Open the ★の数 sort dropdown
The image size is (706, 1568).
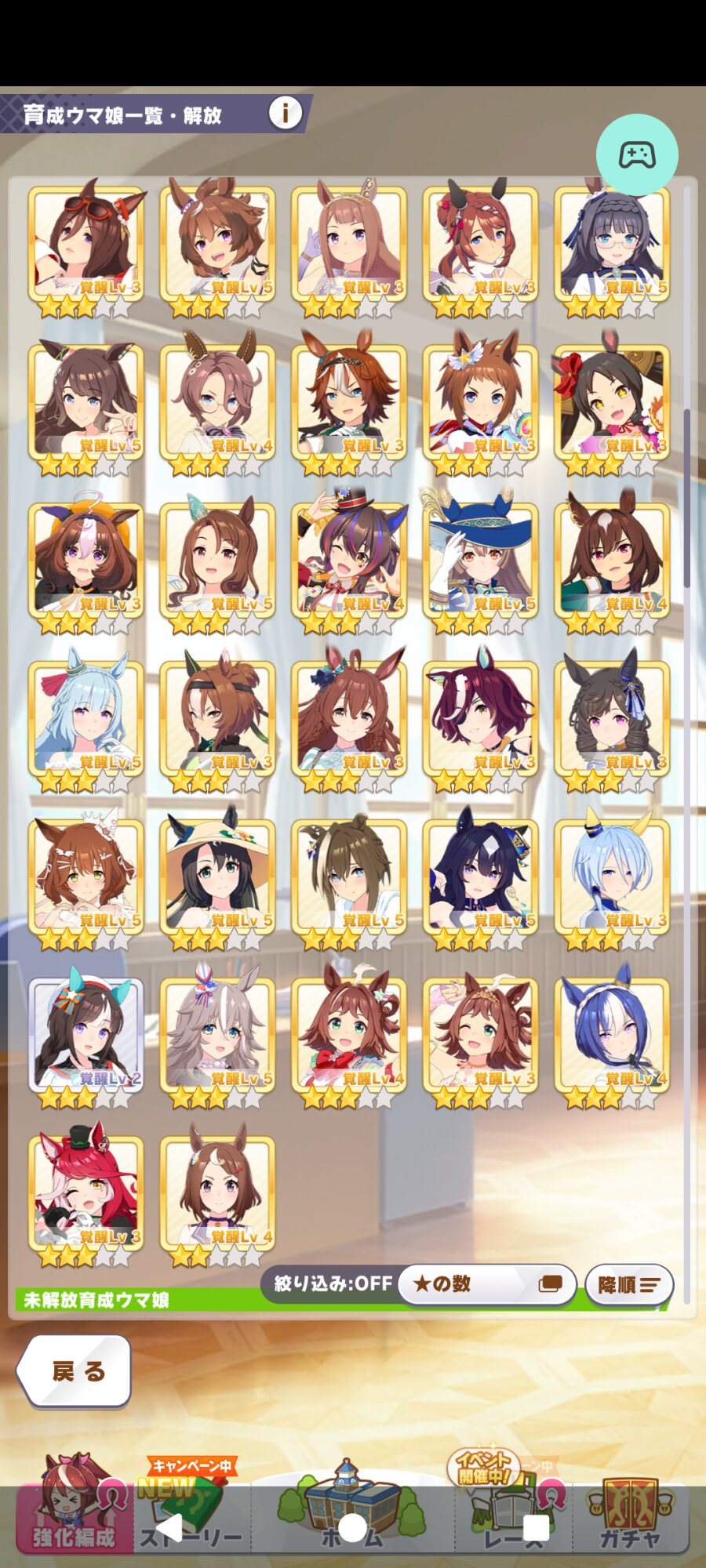pyautogui.click(x=486, y=1284)
